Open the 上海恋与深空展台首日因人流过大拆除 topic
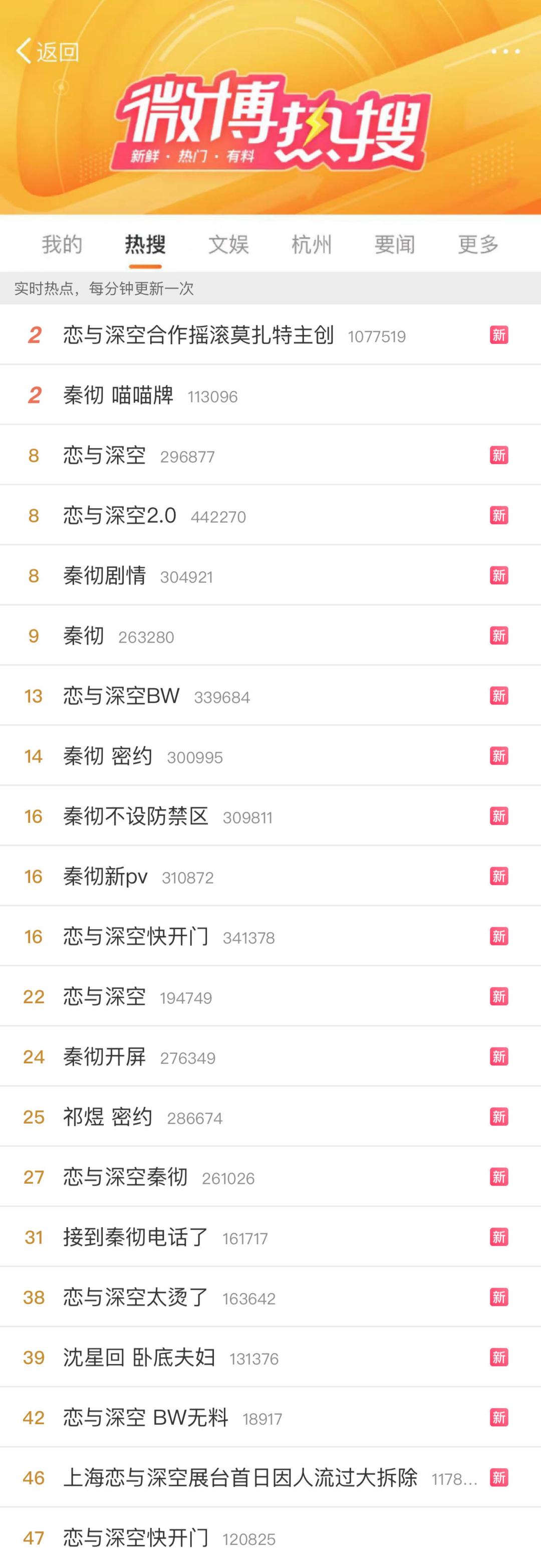Screen dimensions: 541x1568 click(x=240, y=1478)
